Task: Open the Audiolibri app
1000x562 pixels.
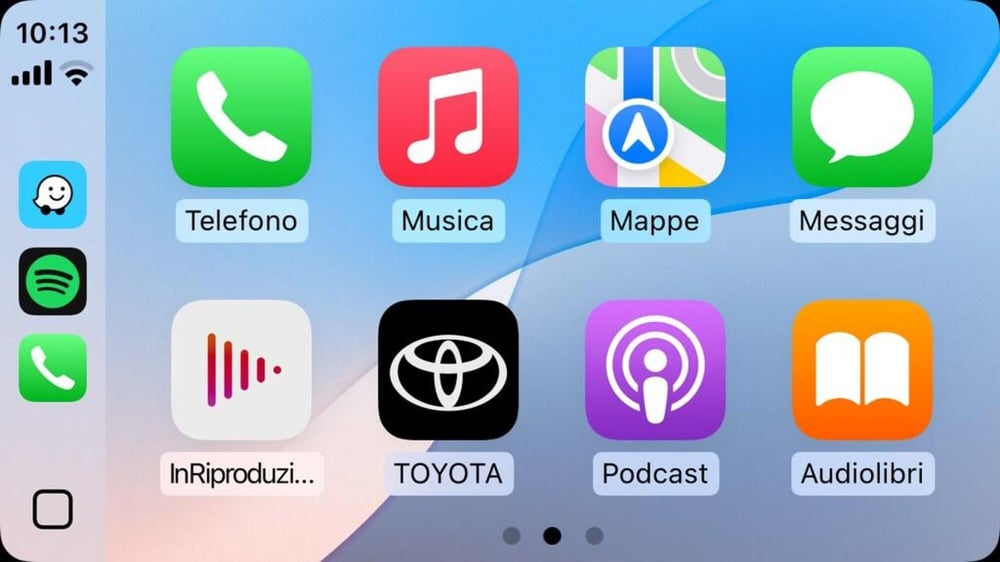Action: [862, 370]
